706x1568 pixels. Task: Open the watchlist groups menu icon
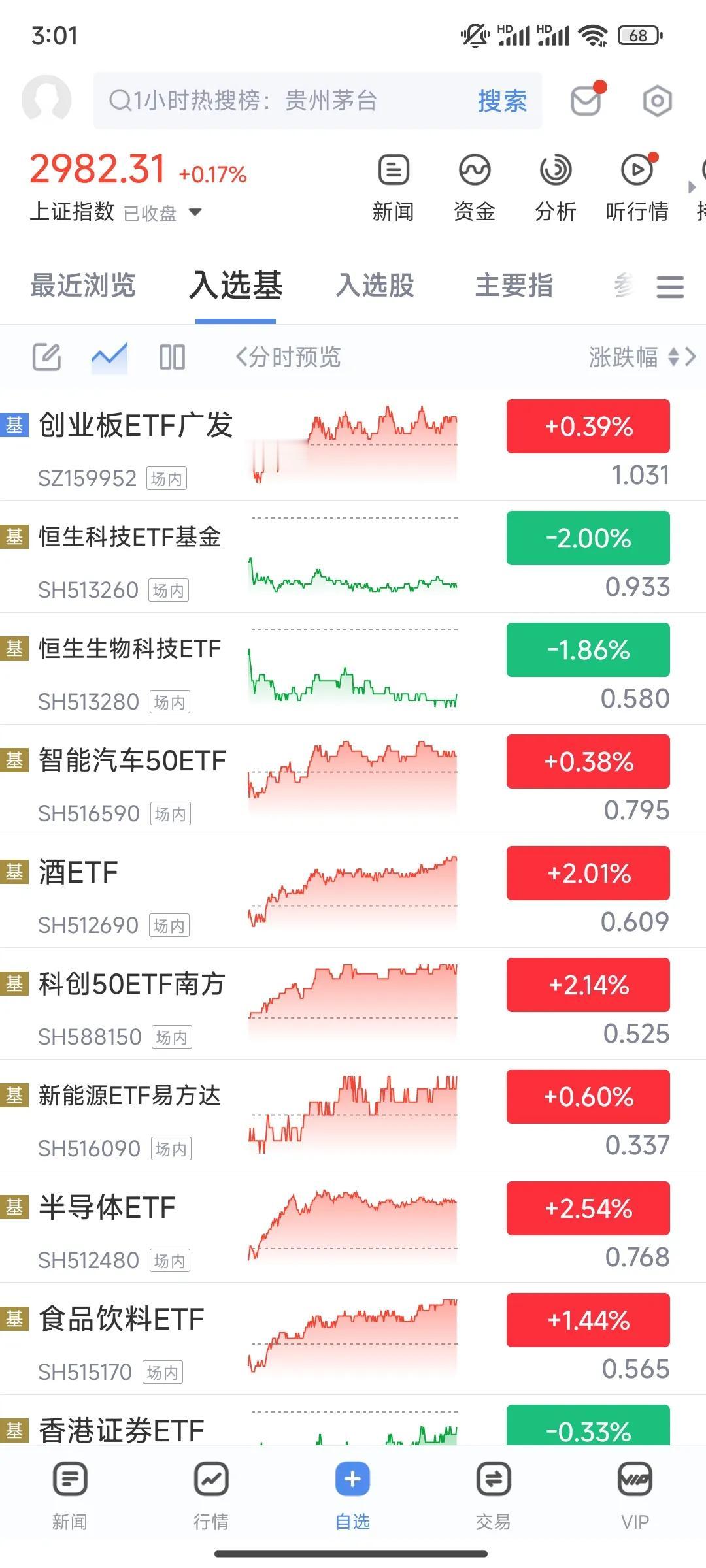(670, 286)
